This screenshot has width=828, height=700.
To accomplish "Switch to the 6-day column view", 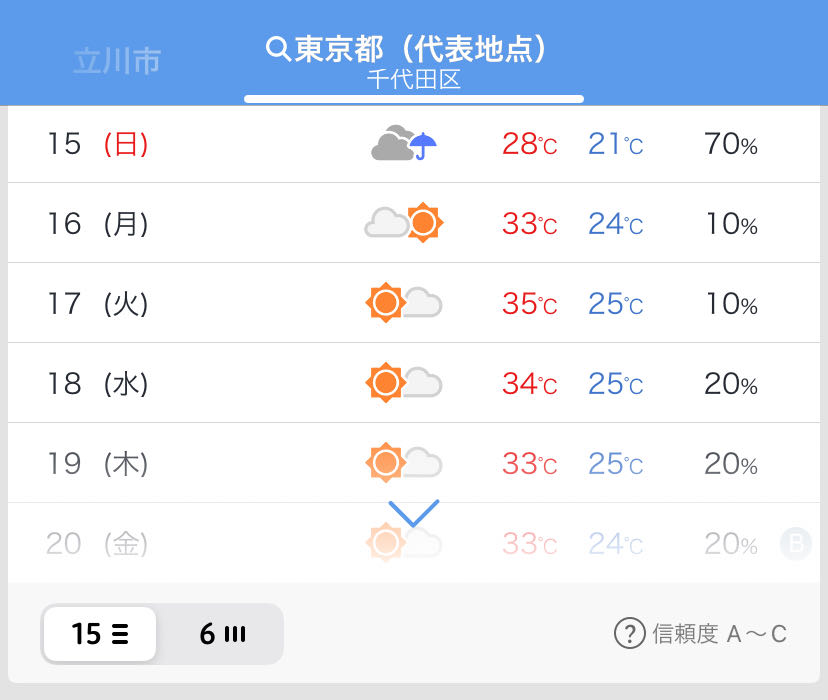I will click(222, 634).
